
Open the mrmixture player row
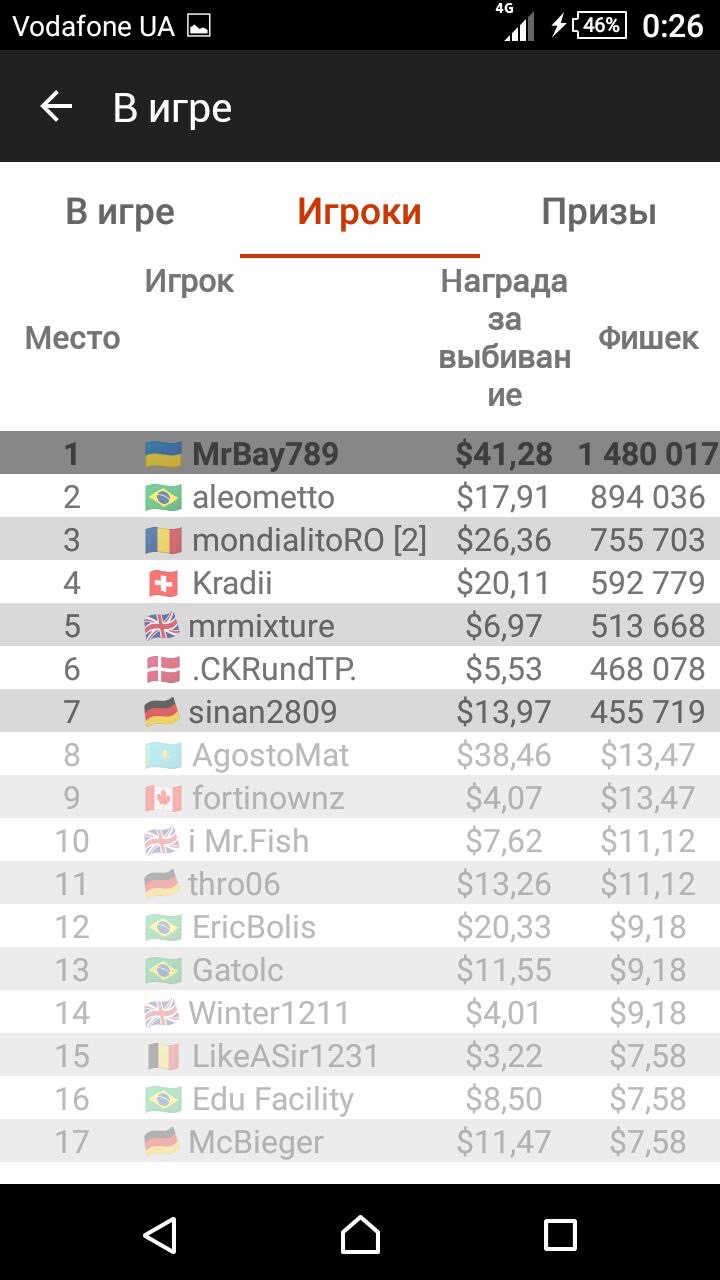point(360,625)
